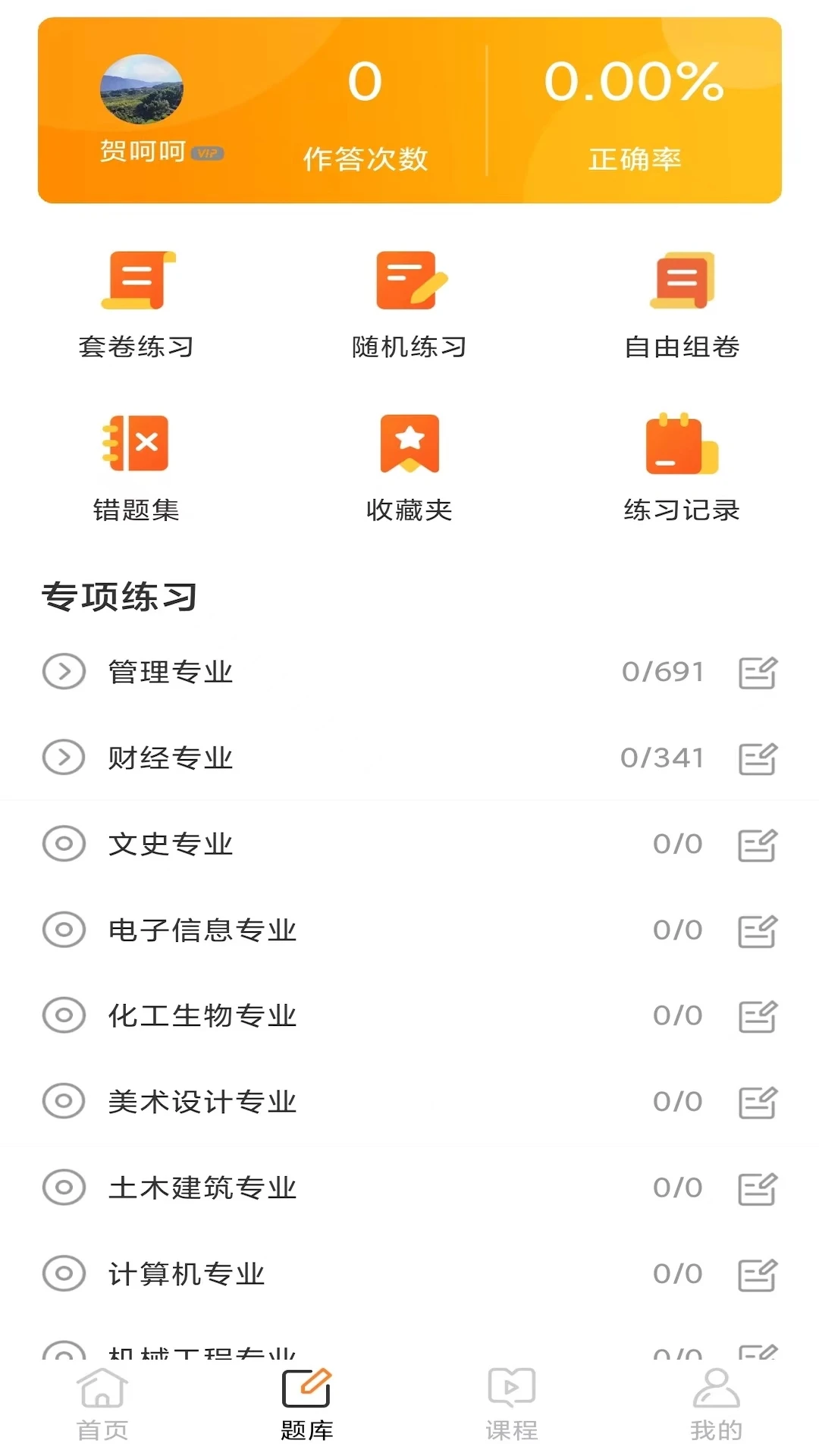819x1456 pixels.
Task: Expand the 管理专业 category chevron
Action: click(x=64, y=670)
